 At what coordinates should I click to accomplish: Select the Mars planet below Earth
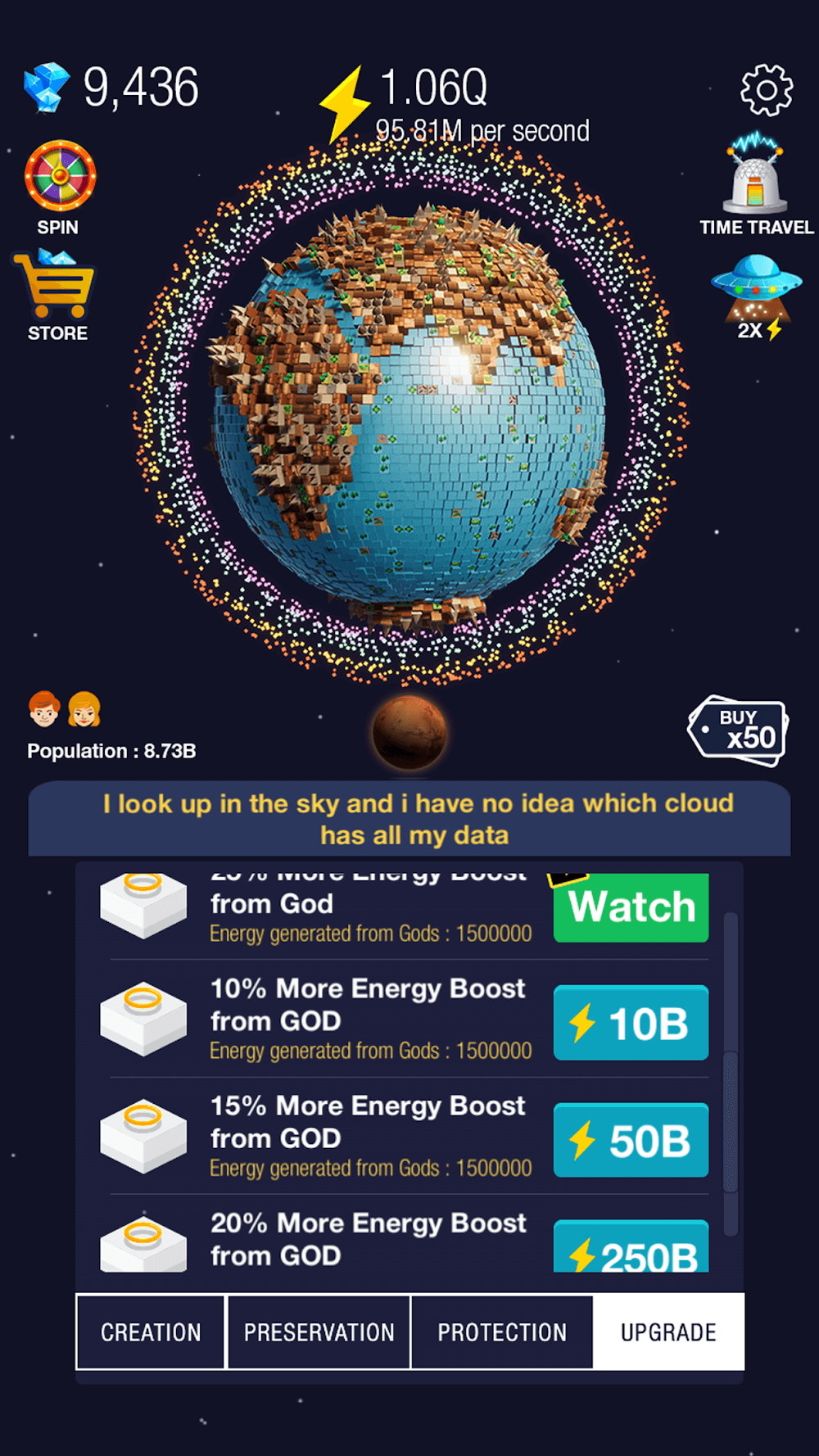pyautogui.click(x=409, y=730)
